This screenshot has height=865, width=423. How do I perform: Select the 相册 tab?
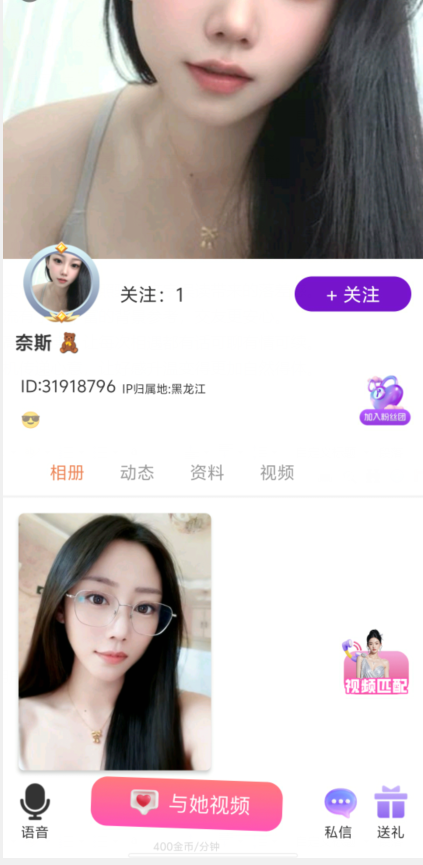67,473
